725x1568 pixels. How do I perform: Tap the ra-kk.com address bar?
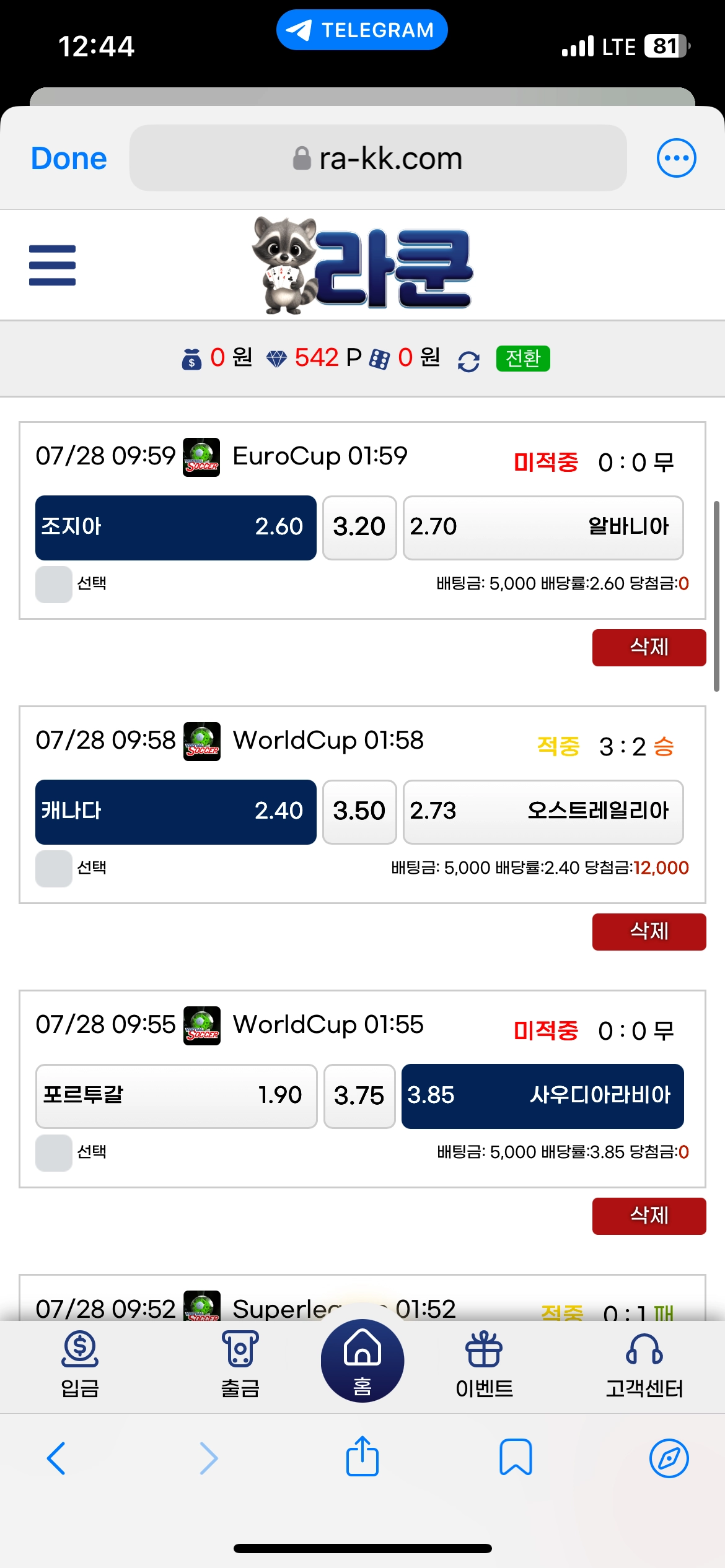[378, 159]
